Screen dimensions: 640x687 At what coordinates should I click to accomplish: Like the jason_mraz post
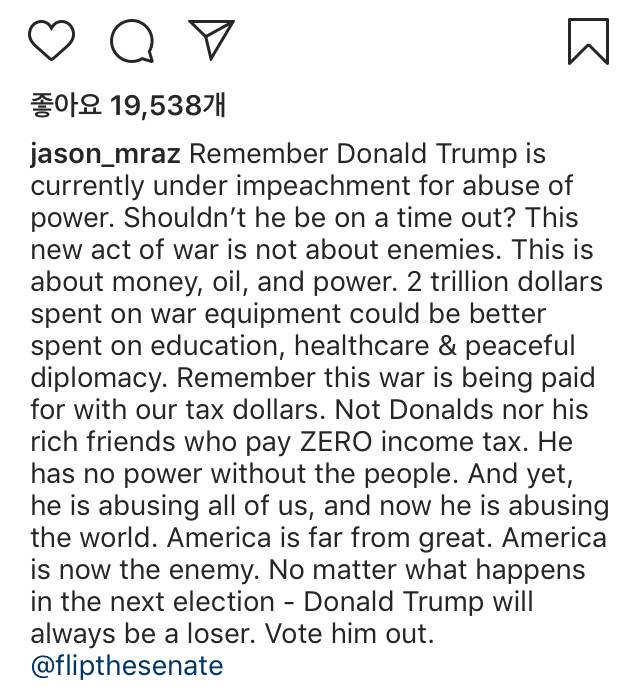[52, 40]
